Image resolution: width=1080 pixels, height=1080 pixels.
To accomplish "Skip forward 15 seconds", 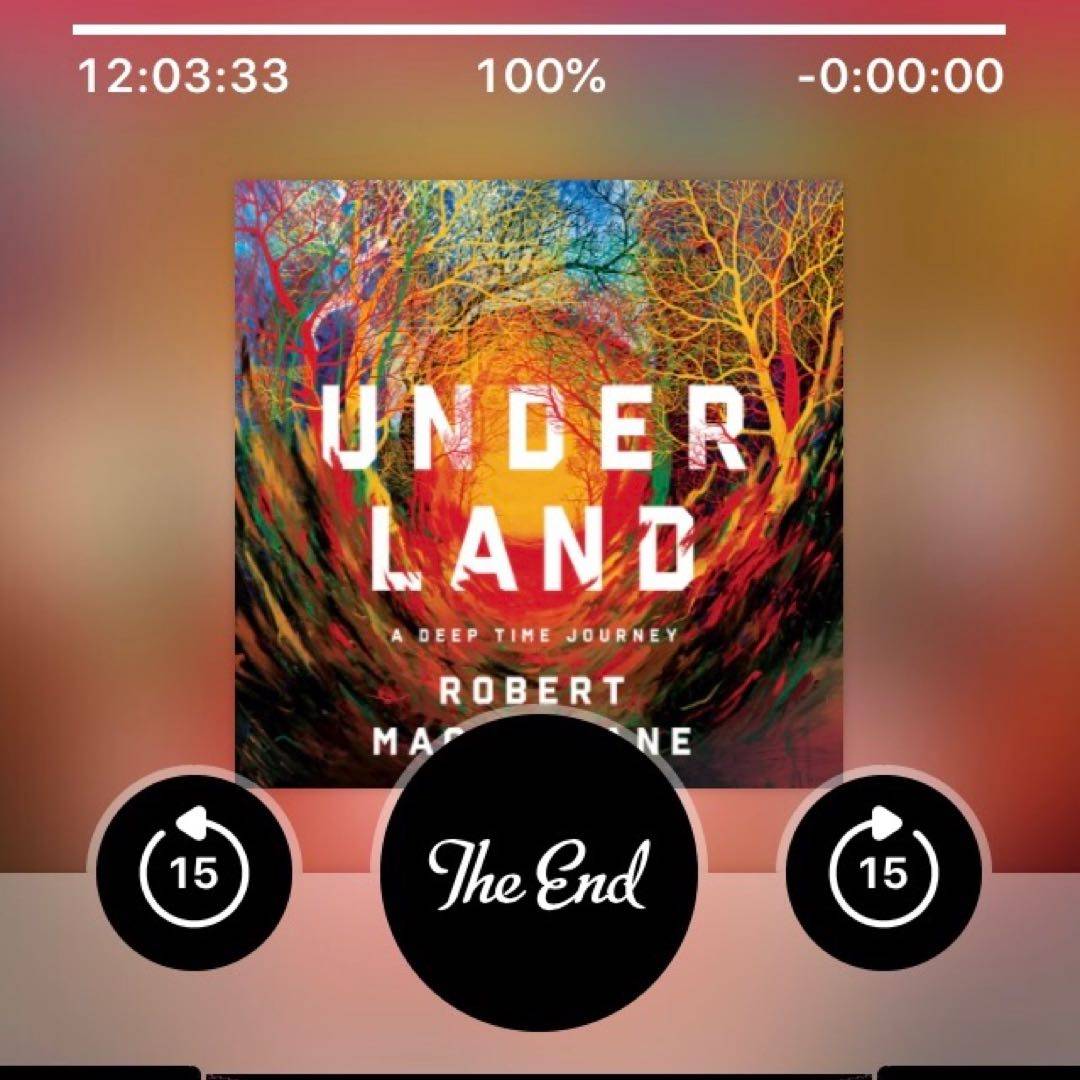I will 882,869.
